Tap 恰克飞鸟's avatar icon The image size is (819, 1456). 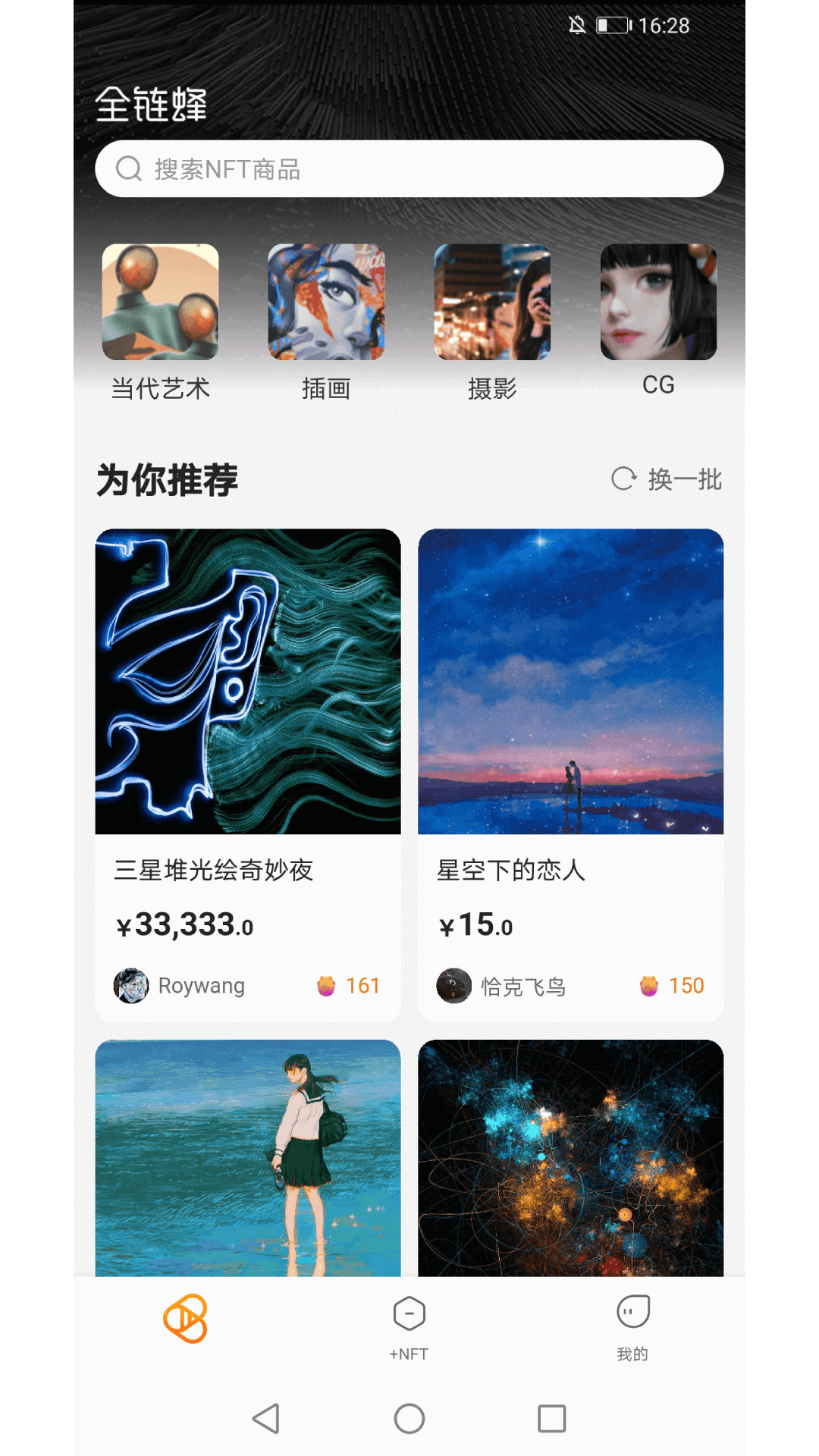453,987
